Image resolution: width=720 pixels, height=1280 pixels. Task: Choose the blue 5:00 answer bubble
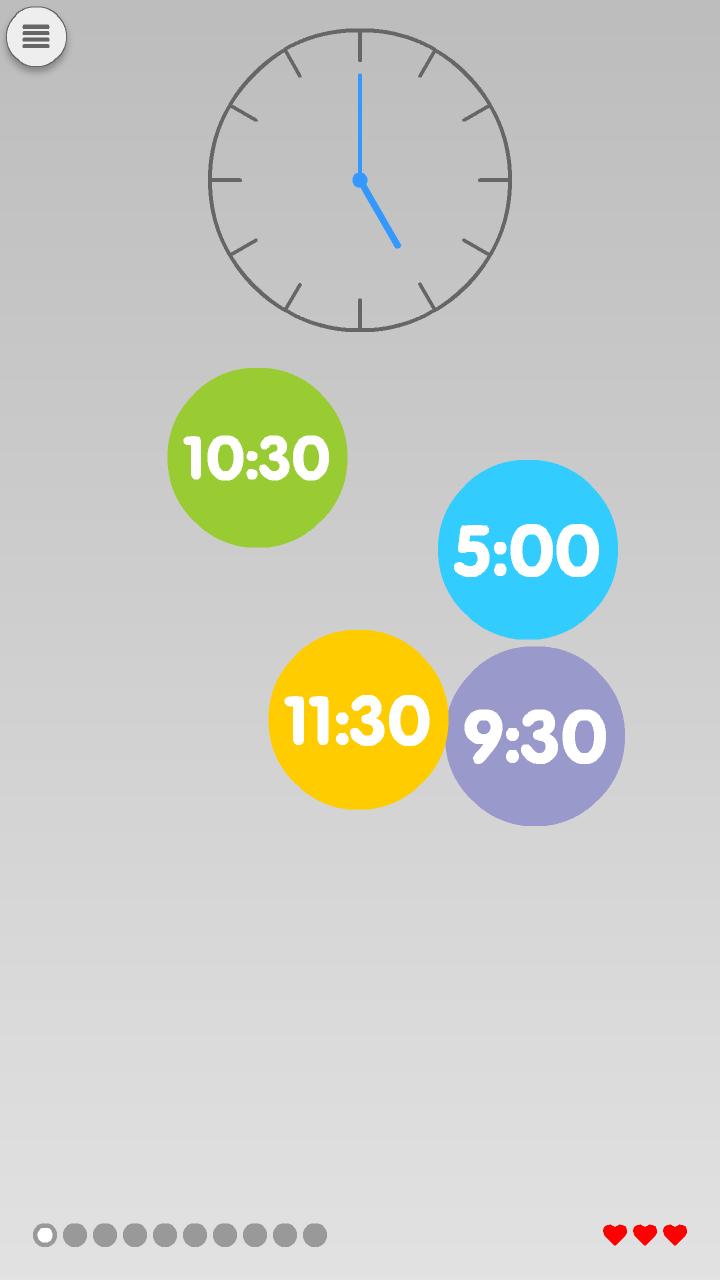coord(527,549)
